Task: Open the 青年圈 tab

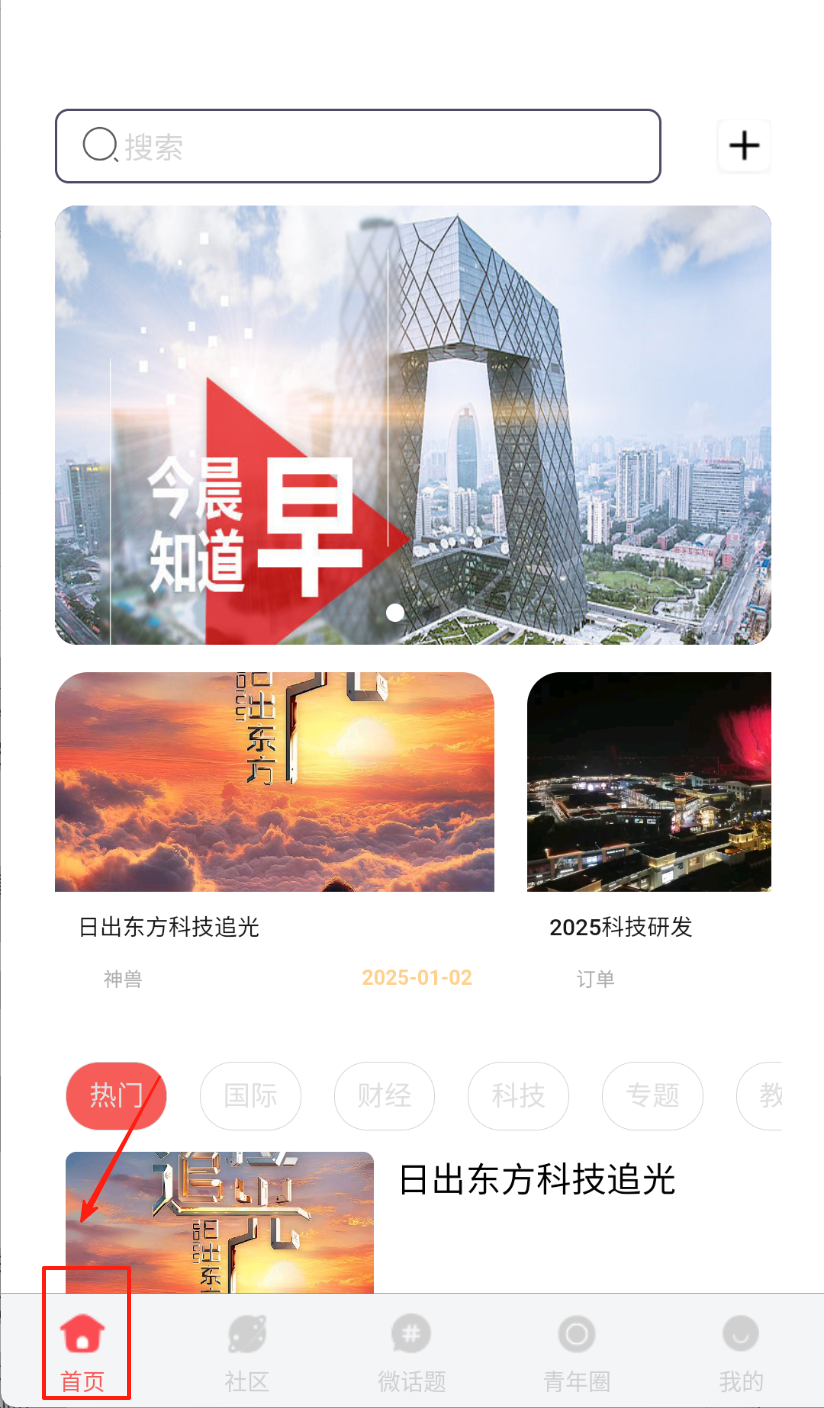Action: pos(576,1350)
